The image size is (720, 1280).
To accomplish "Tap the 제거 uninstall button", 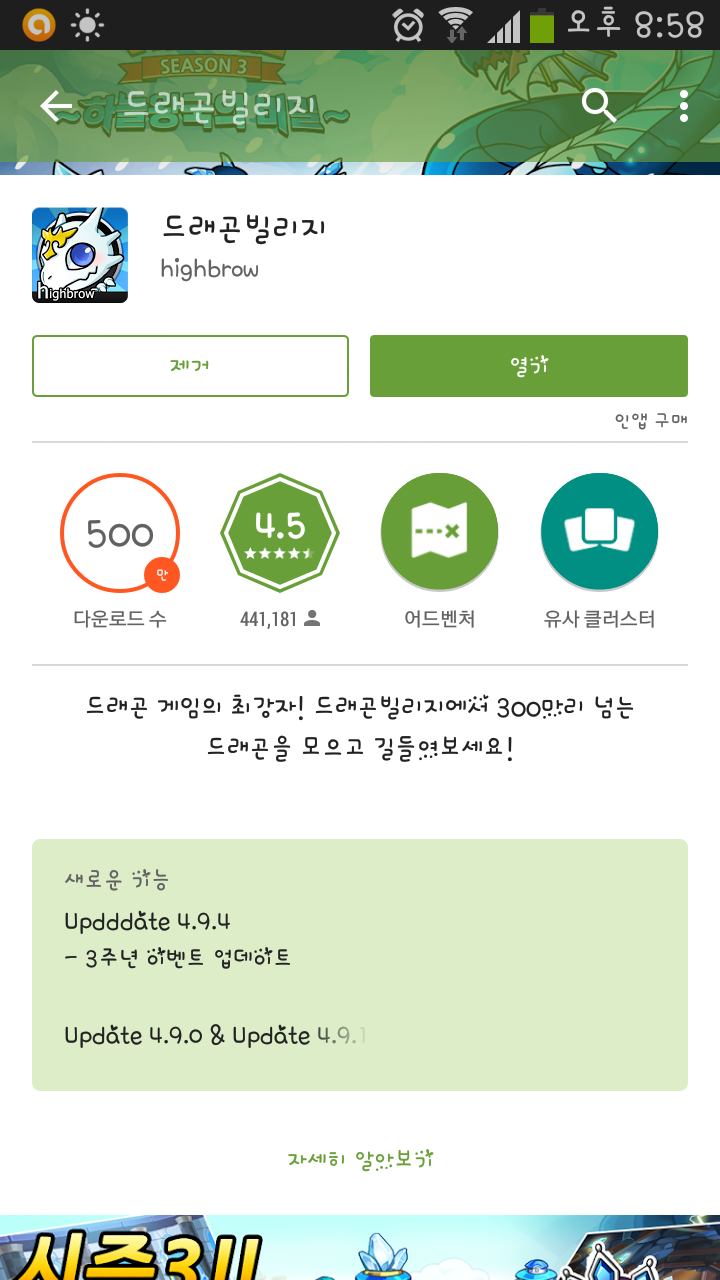I will pyautogui.click(x=190, y=366).
